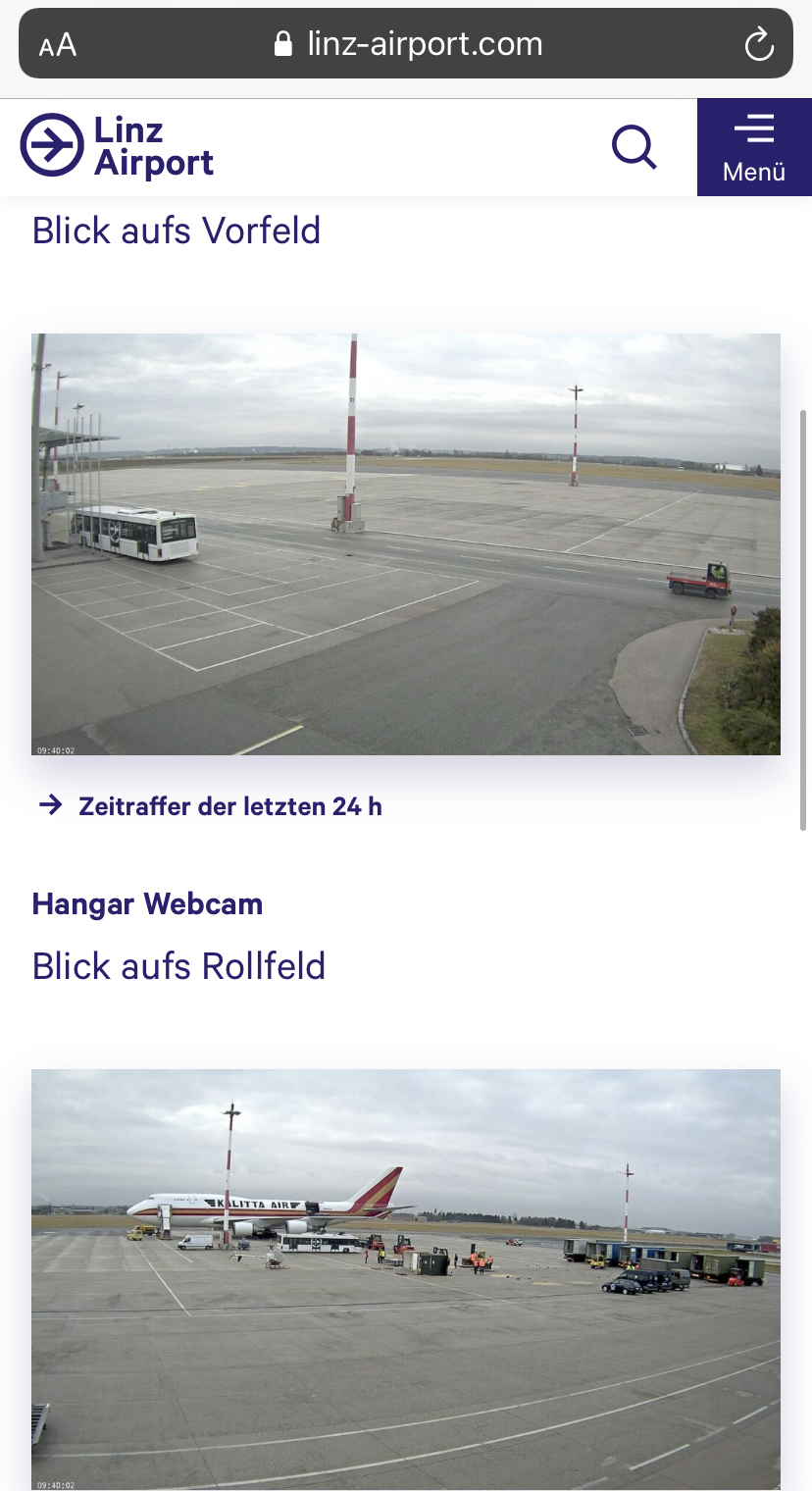812x1491 pixels.
Task: Reload the page in Safari
Action: click(x=759, y=44)
